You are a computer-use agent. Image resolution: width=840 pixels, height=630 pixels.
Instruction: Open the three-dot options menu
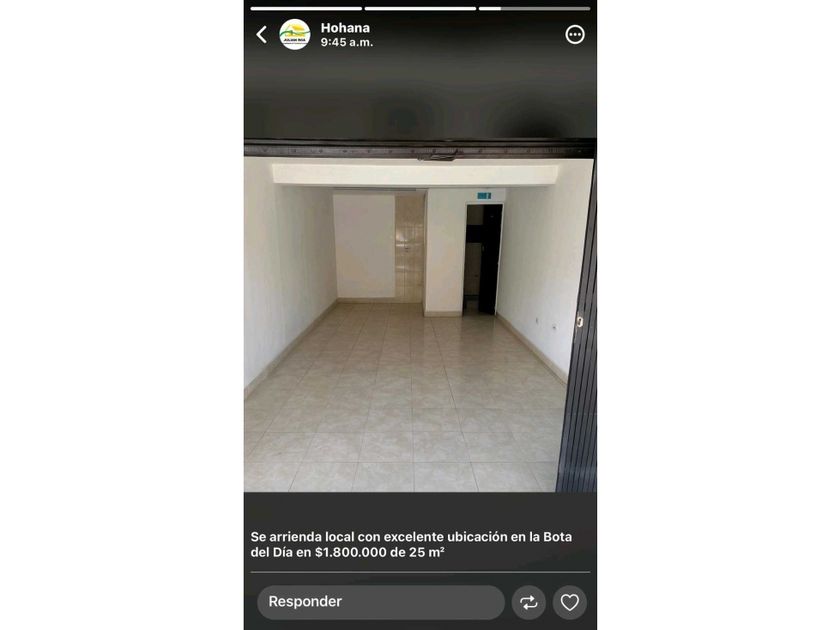[575, 35]
